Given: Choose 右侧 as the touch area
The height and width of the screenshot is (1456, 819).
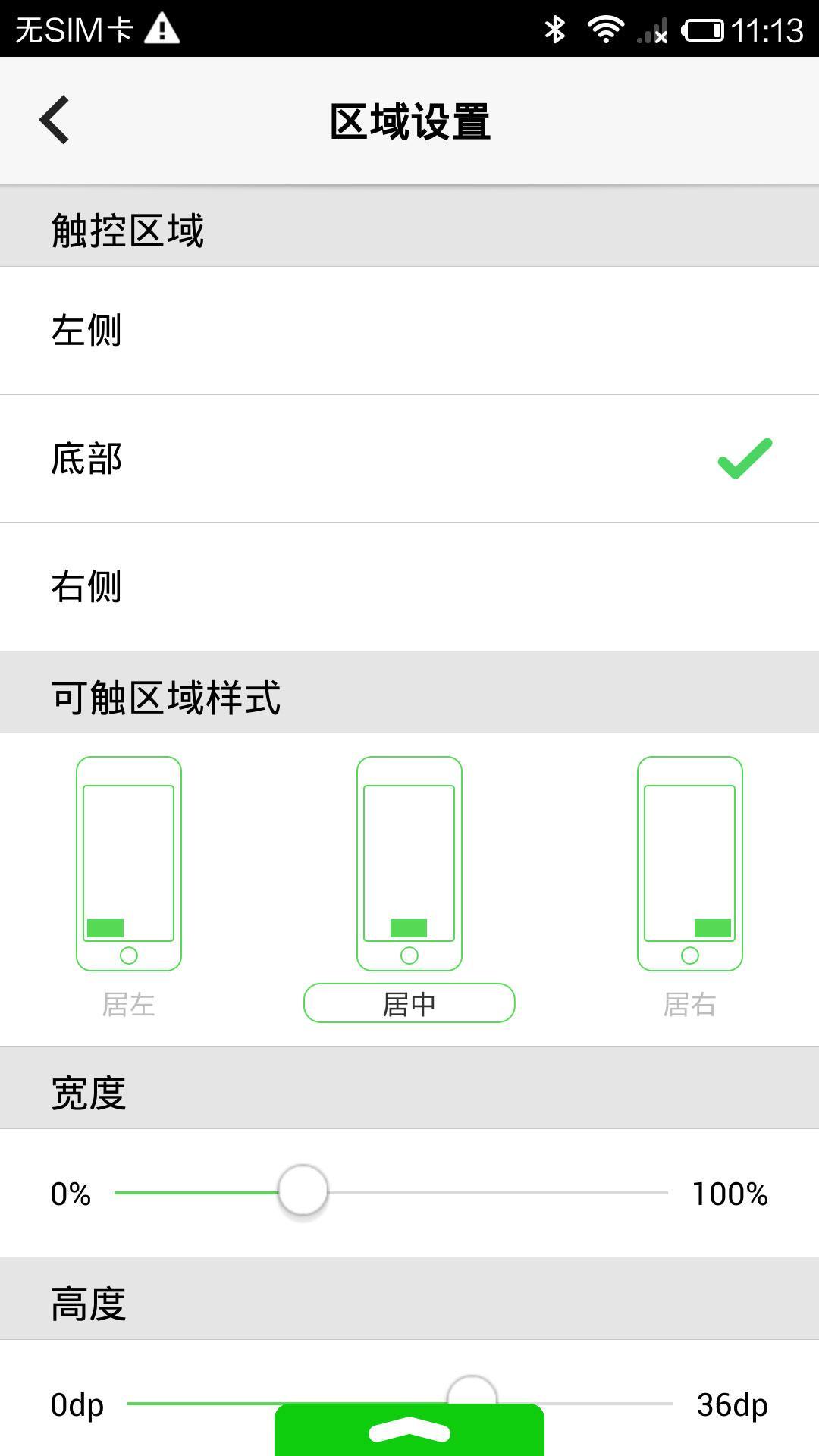Looking at the screenshot, I should pyautogui.click(x=409, y=587).
